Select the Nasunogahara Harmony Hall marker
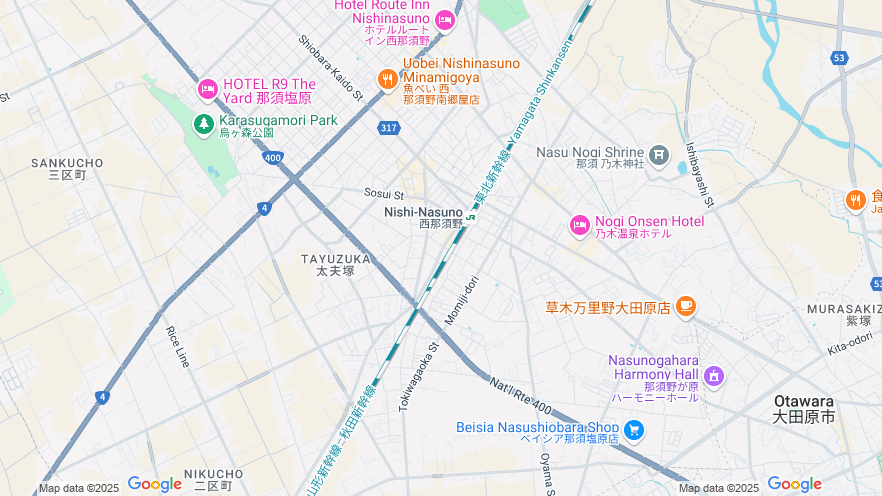 pos(713,376)
